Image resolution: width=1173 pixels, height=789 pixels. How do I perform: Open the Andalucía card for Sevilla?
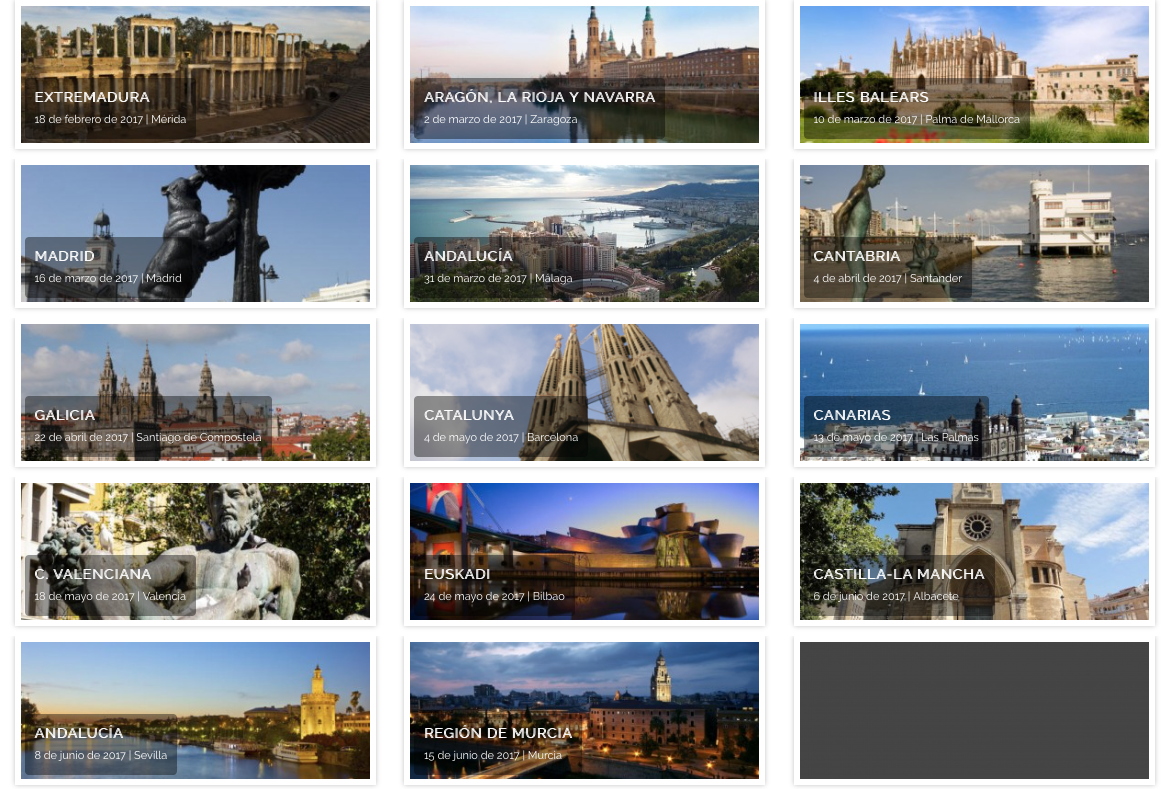pyautogui.click(x=195, y=711)
